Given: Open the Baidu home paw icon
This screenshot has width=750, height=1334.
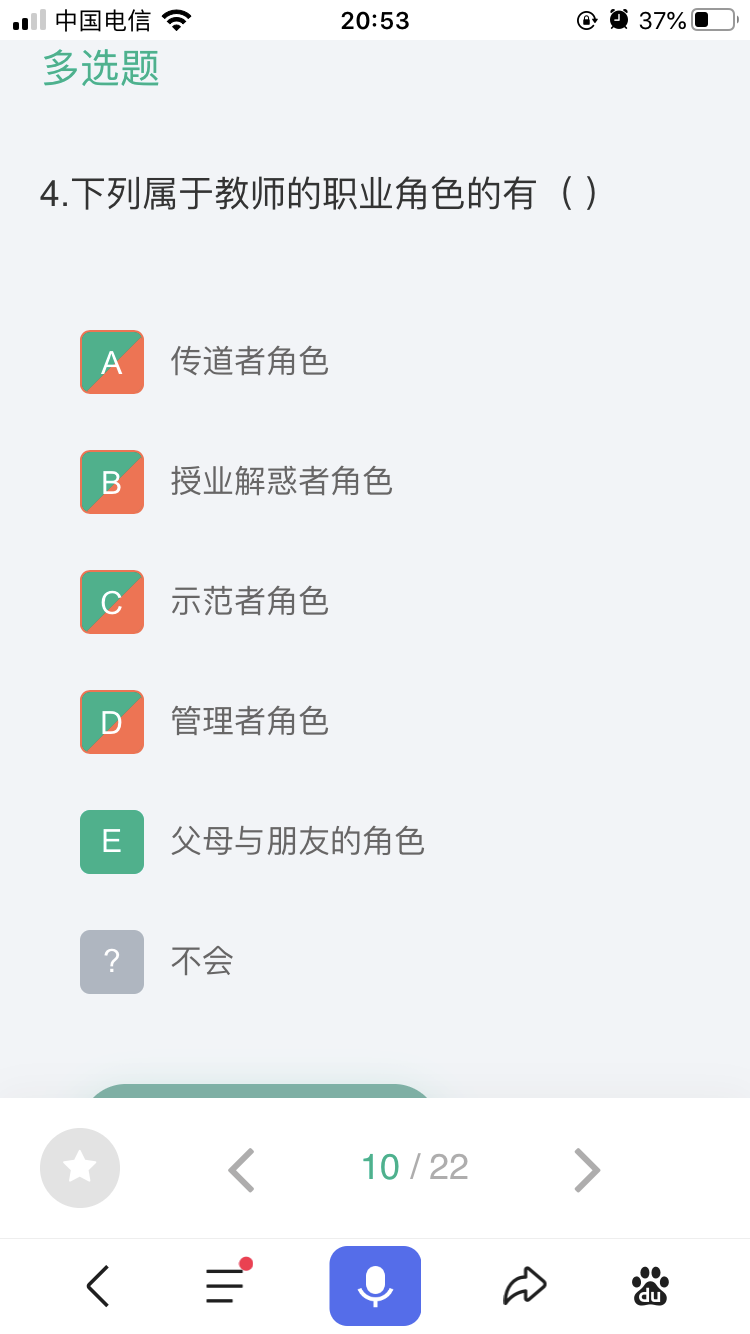Looking at the screenshot, I should (650, 1286).
